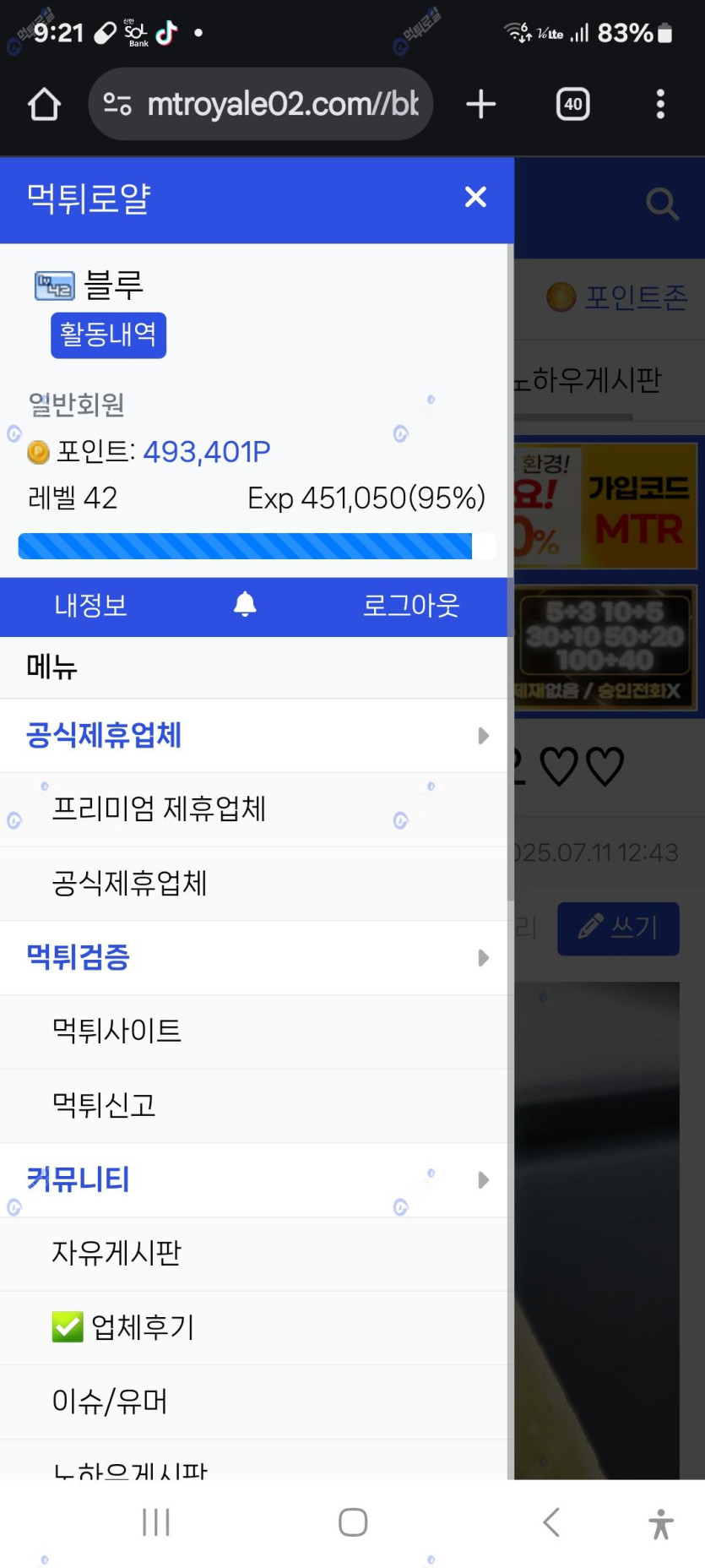Tap 로그아웃 to log out
This screenshot has height=1568, width=705.
[410, 606]
